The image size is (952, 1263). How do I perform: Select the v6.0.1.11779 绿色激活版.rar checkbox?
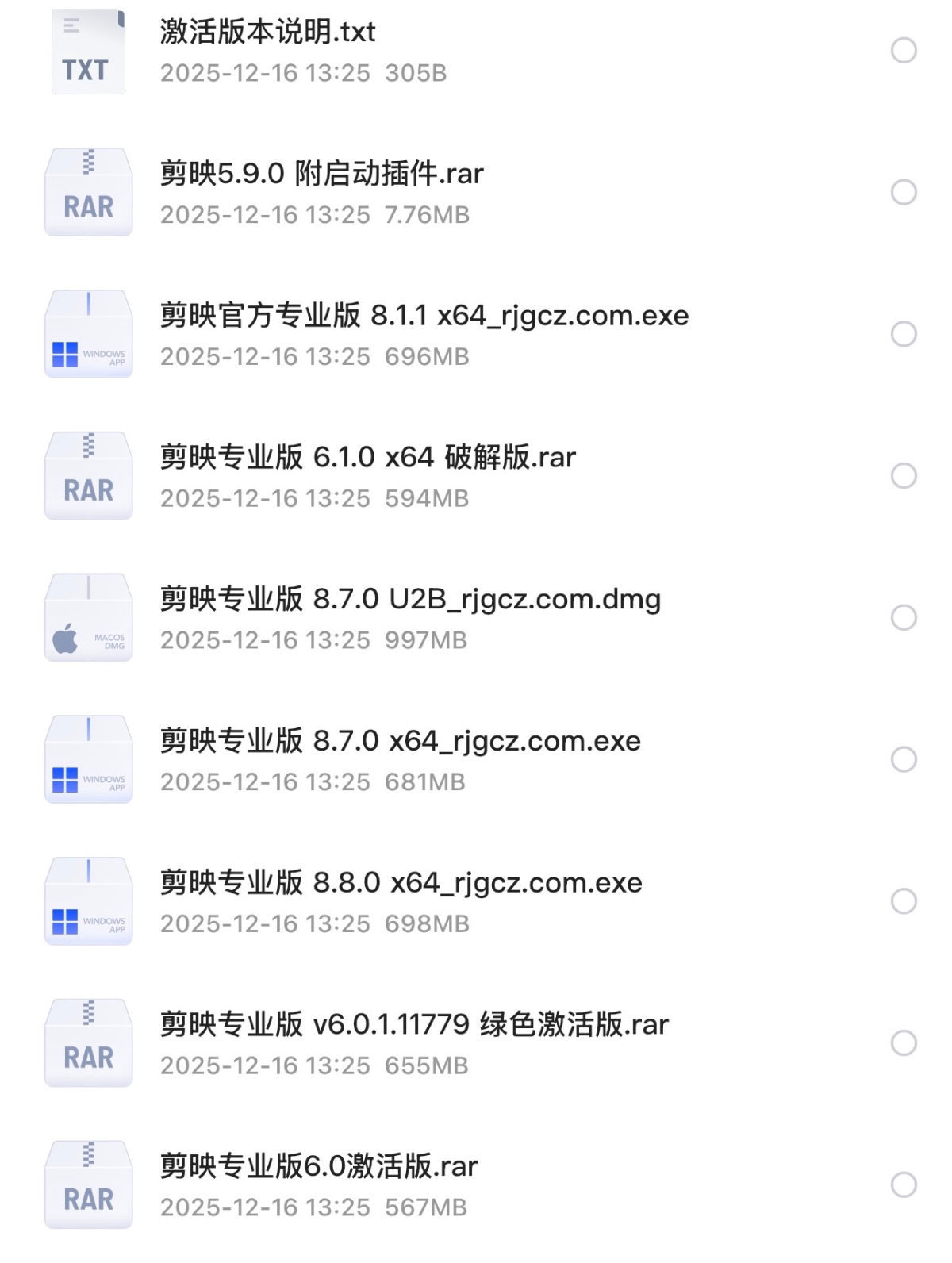pos(904,1043)
